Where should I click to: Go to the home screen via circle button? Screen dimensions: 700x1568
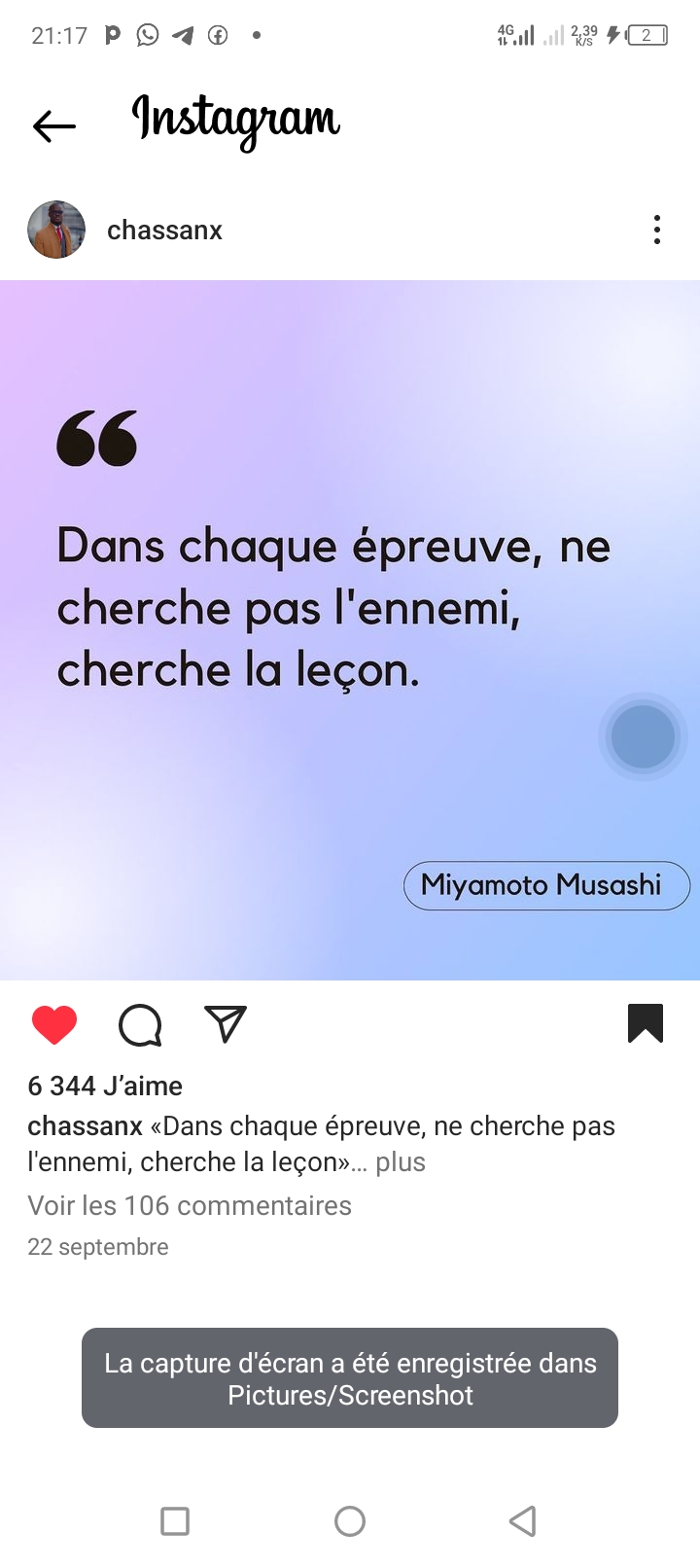point(350,1520)
